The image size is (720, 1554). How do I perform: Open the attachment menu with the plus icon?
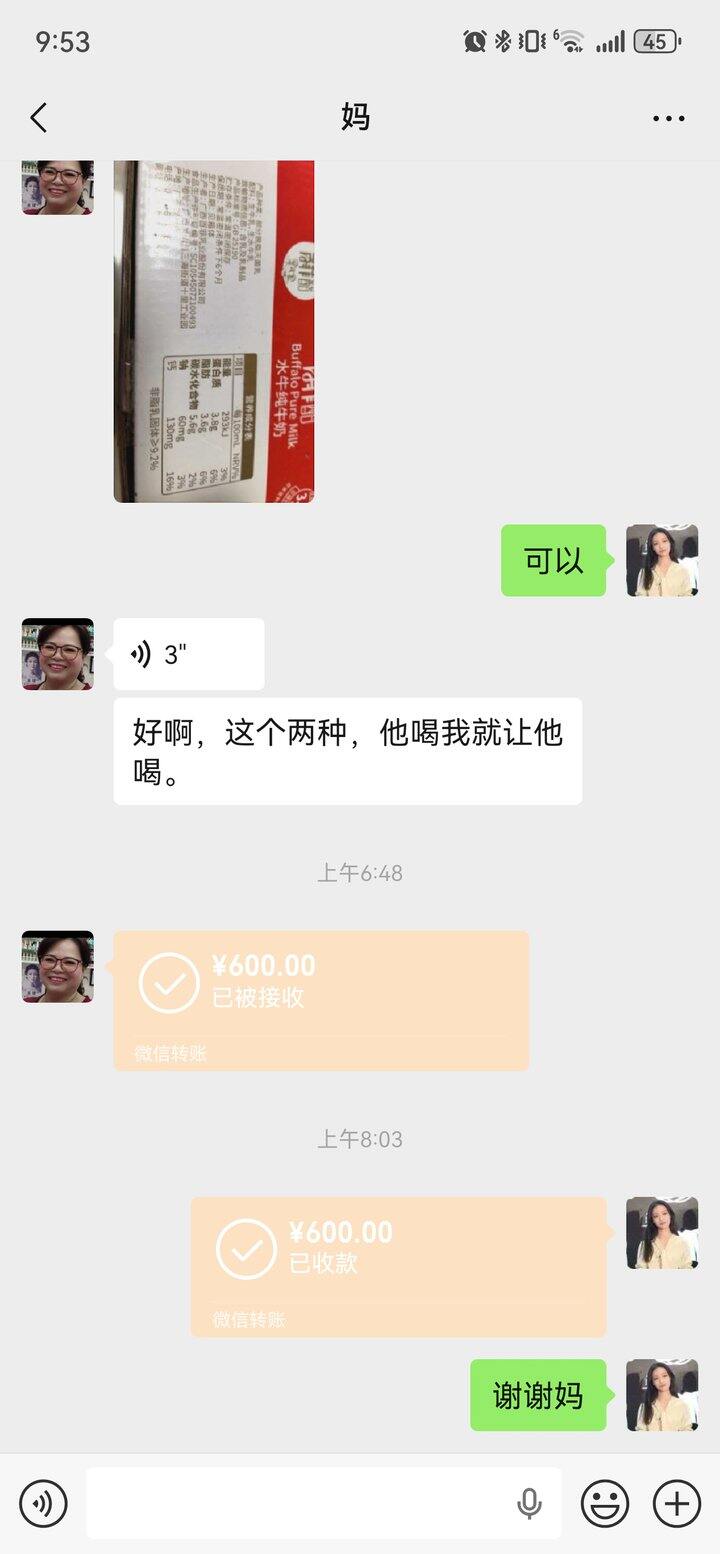click(675, 1502)
